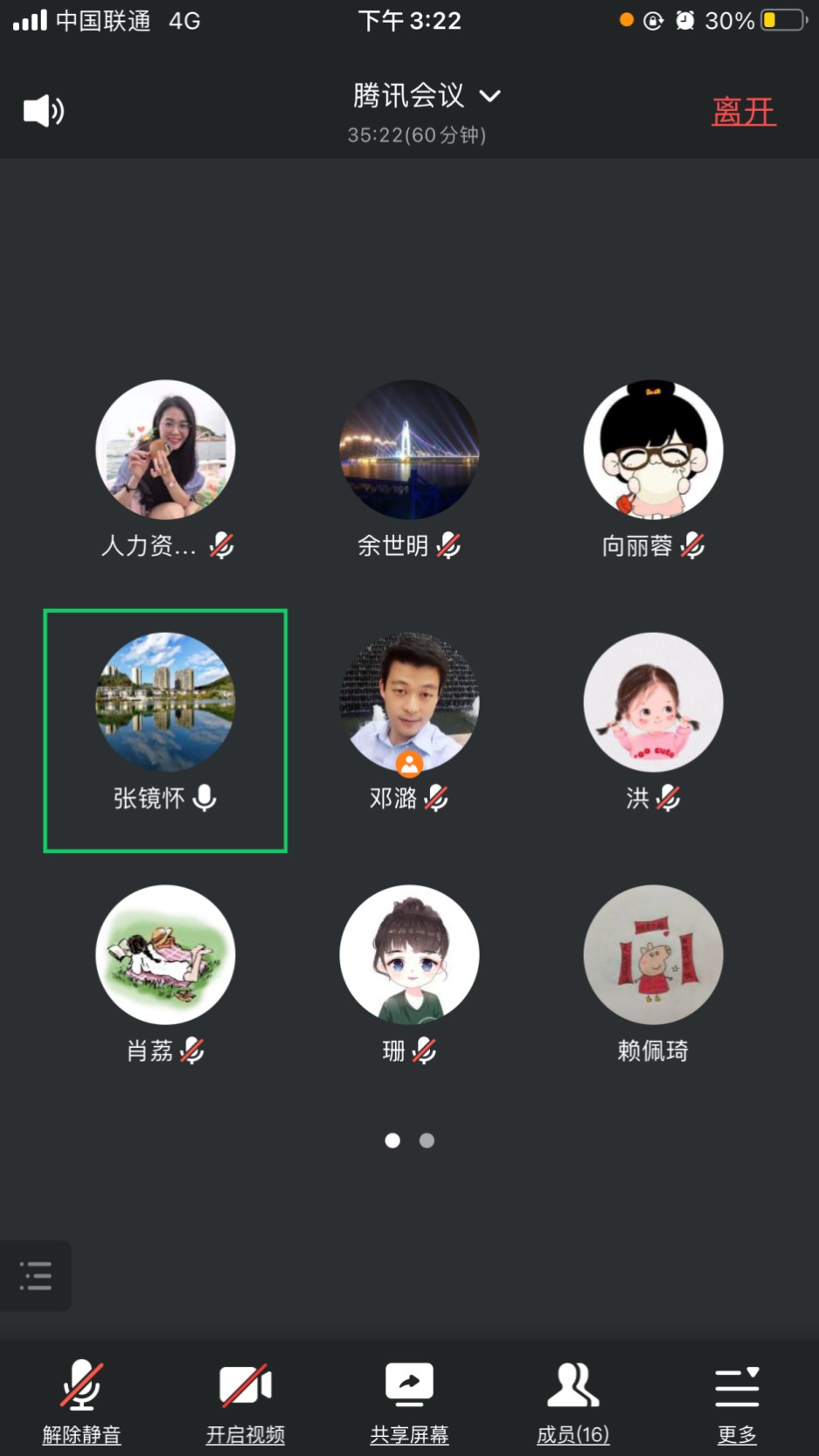Go to second page indicator dot
The image size is (819, 1456).
(427, 1141)
